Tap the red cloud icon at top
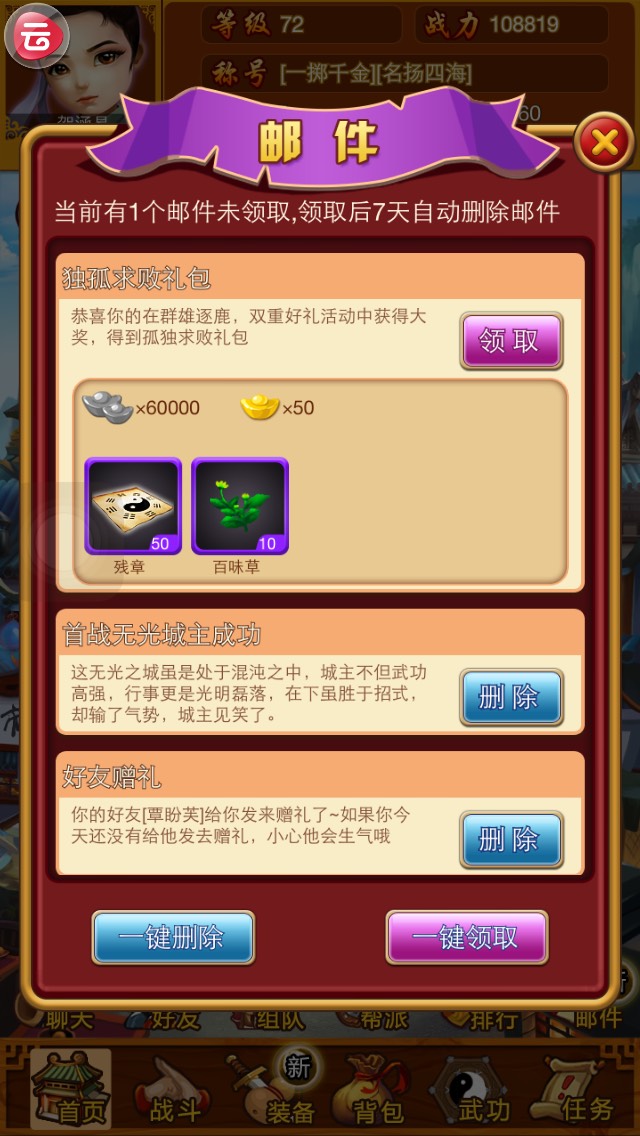640x1136 pixels. (36, 35)
